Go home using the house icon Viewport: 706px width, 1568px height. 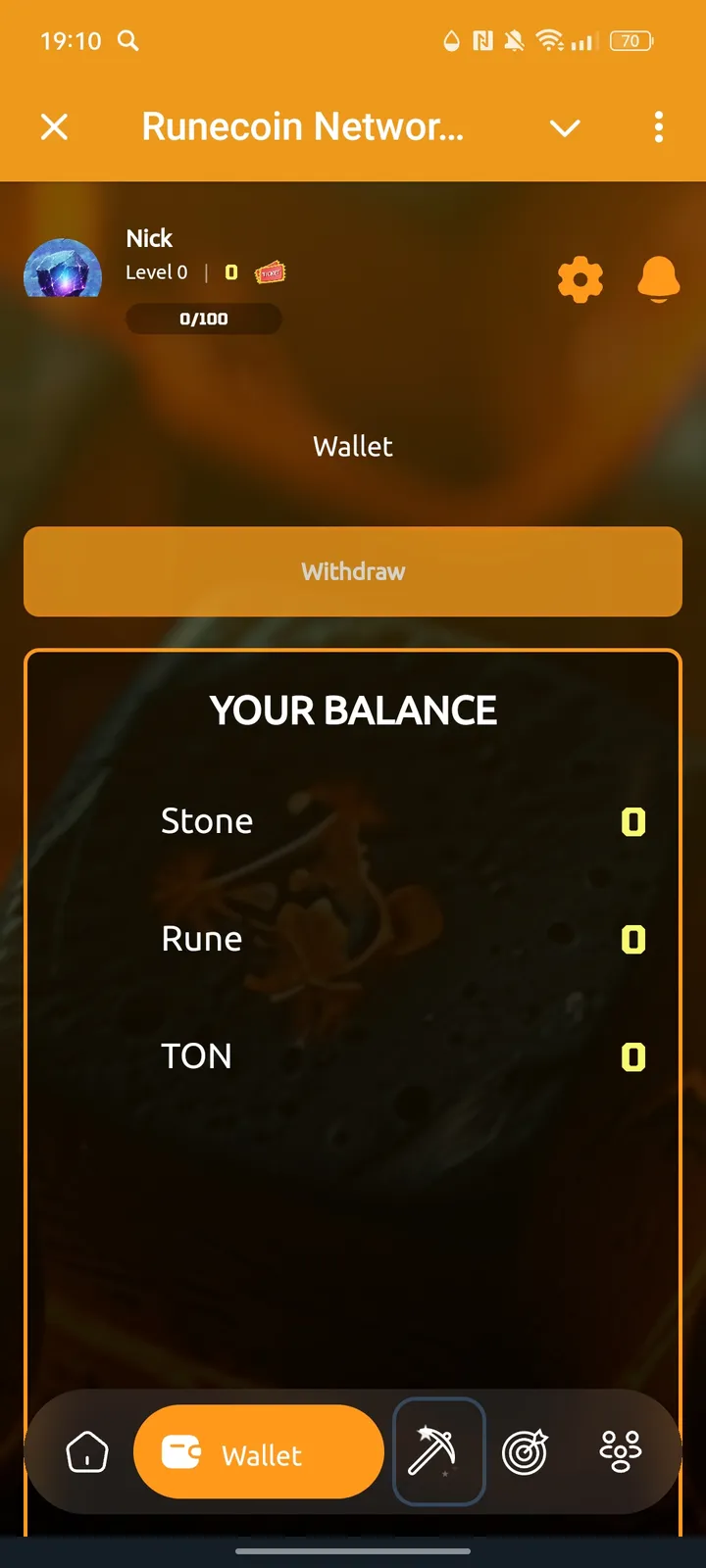click(x=86, y=1451)
